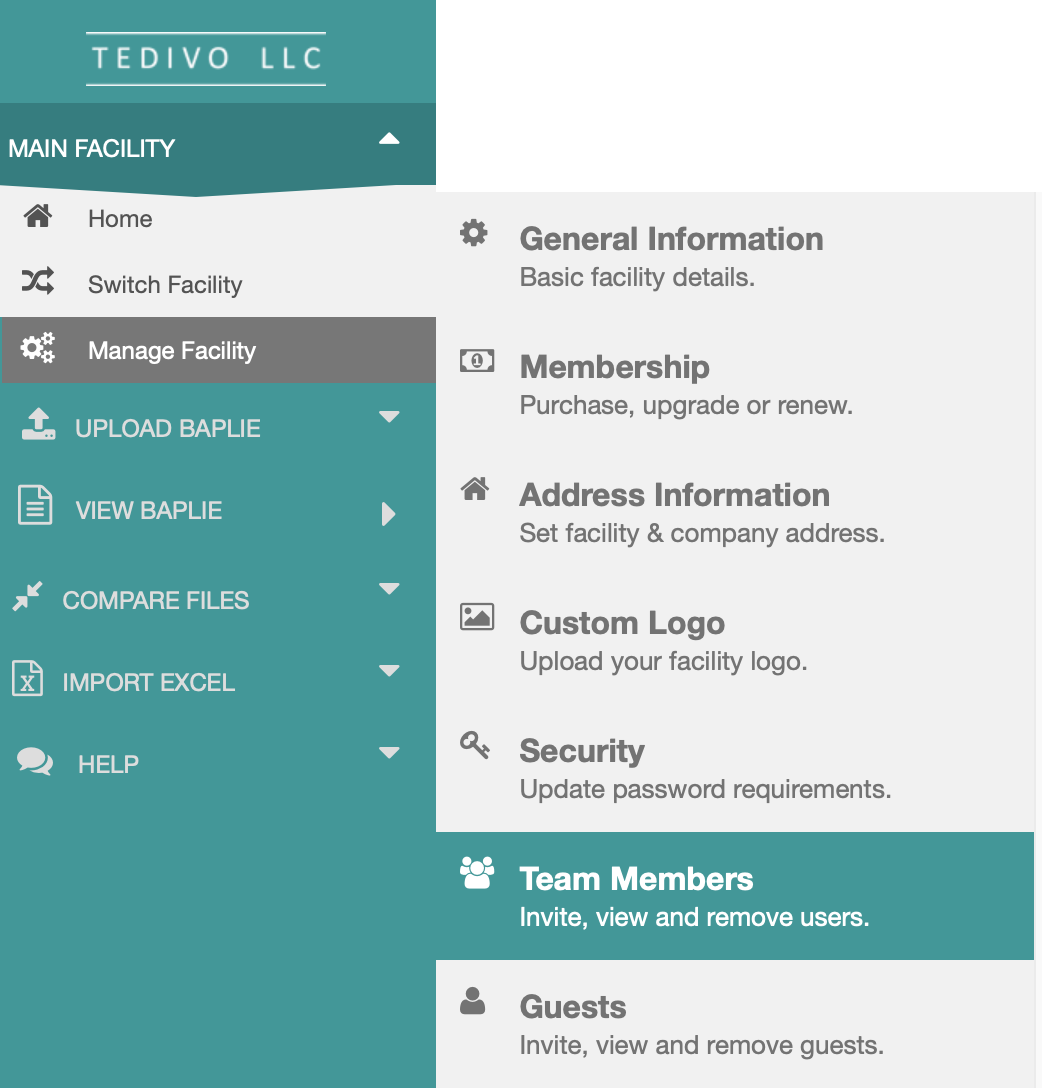Screen dimensions: 1042x1088
Task: Open Address Information settings
Action: 674,496
